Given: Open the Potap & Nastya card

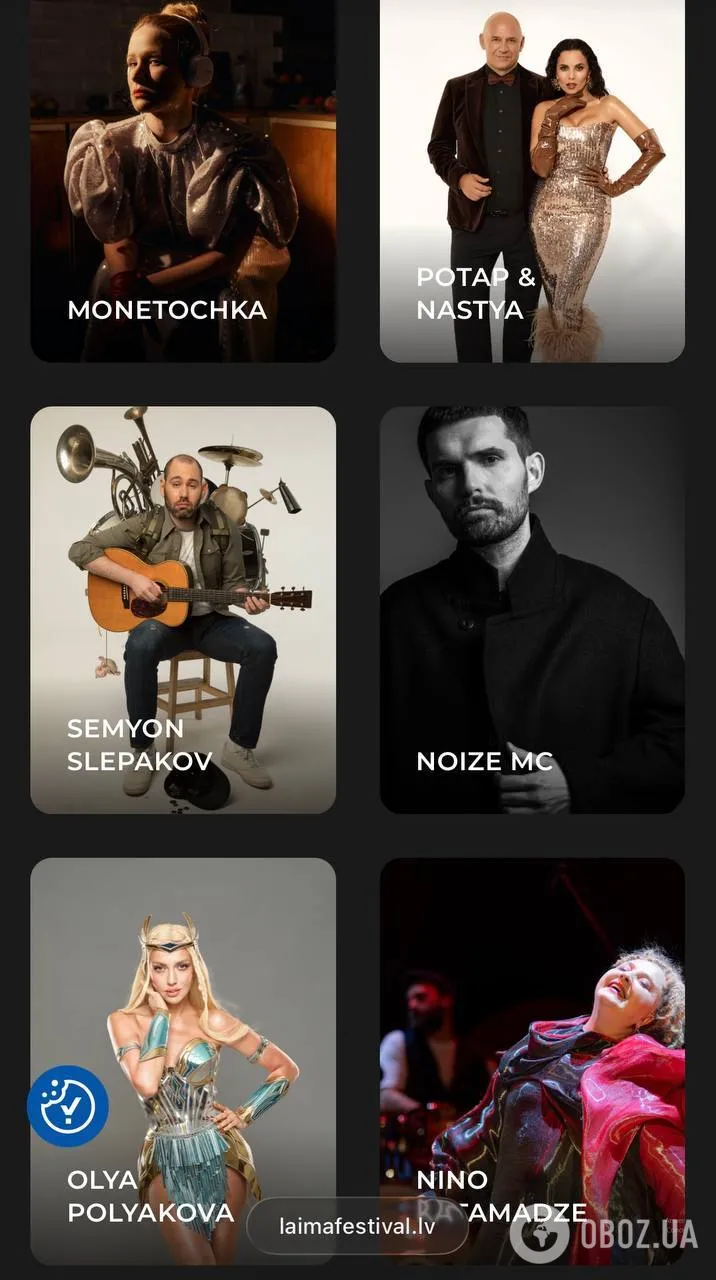Looking at the screenshot, I should [x=532, y=180].
